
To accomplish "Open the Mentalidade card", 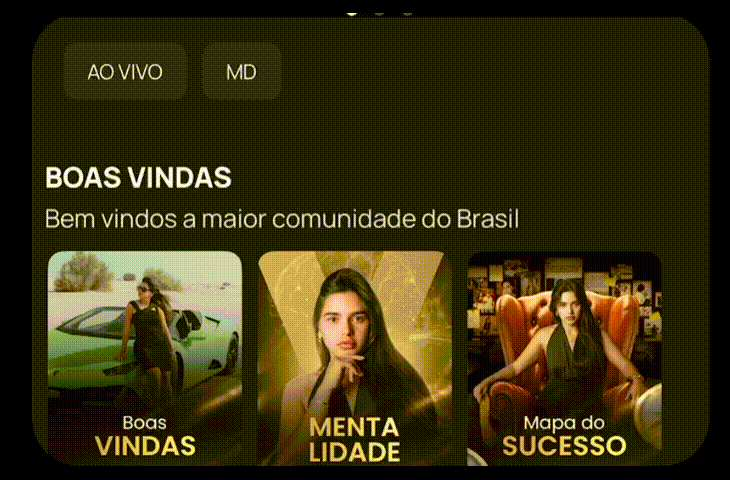I will point(354,357).
